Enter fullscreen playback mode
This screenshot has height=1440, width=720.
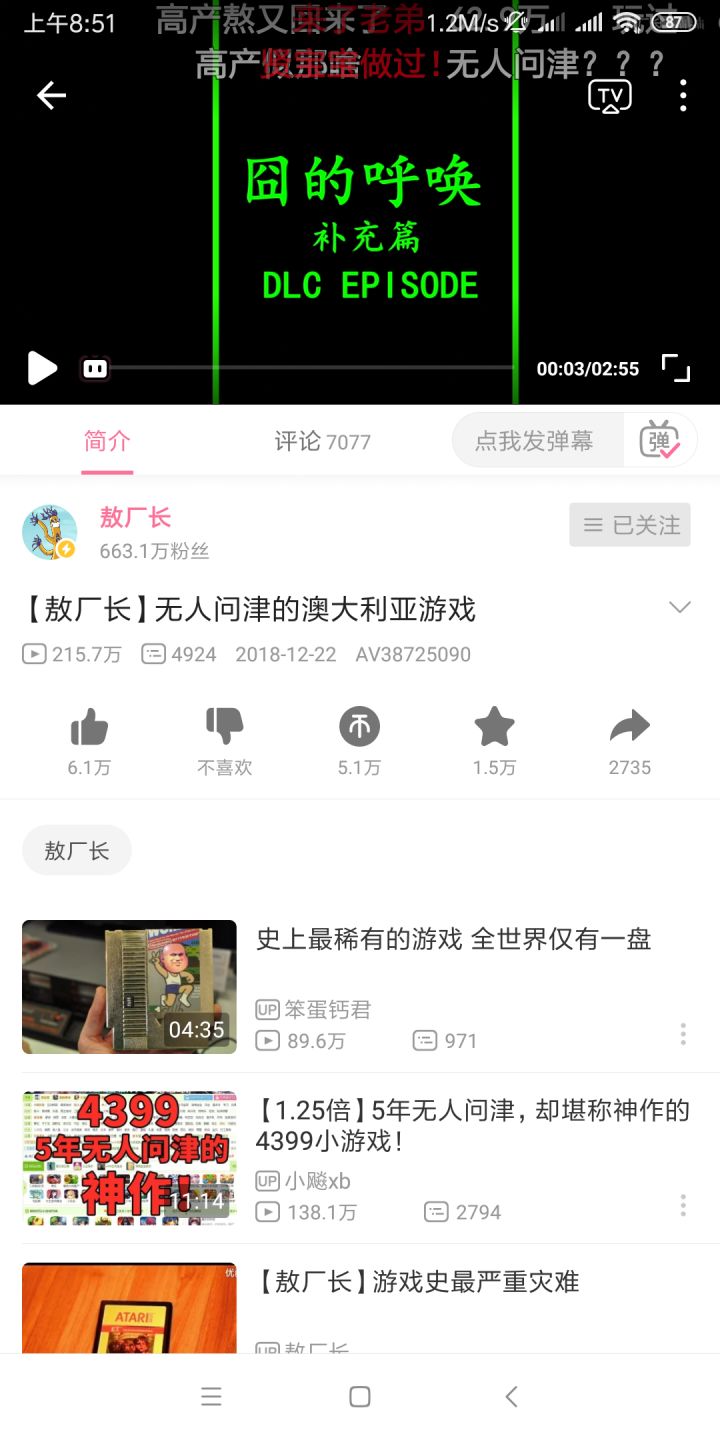(x=676, y=368)
